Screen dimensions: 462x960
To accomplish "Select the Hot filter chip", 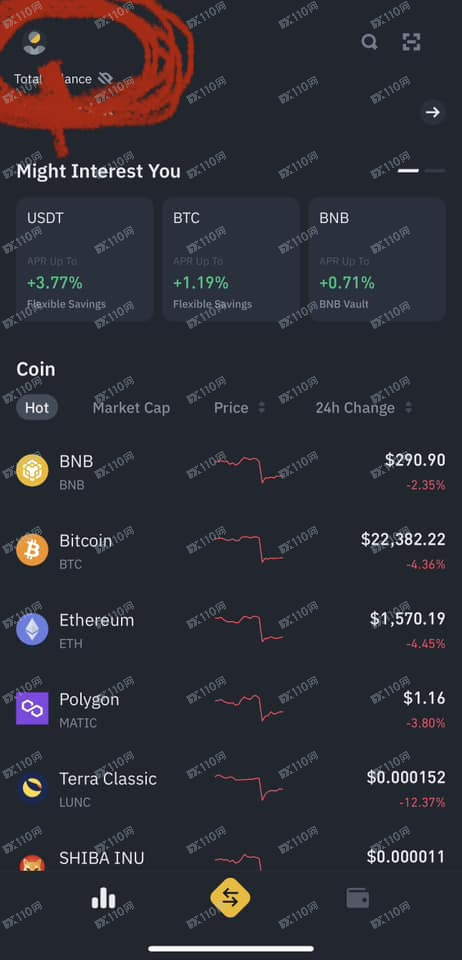I will 37,408.
